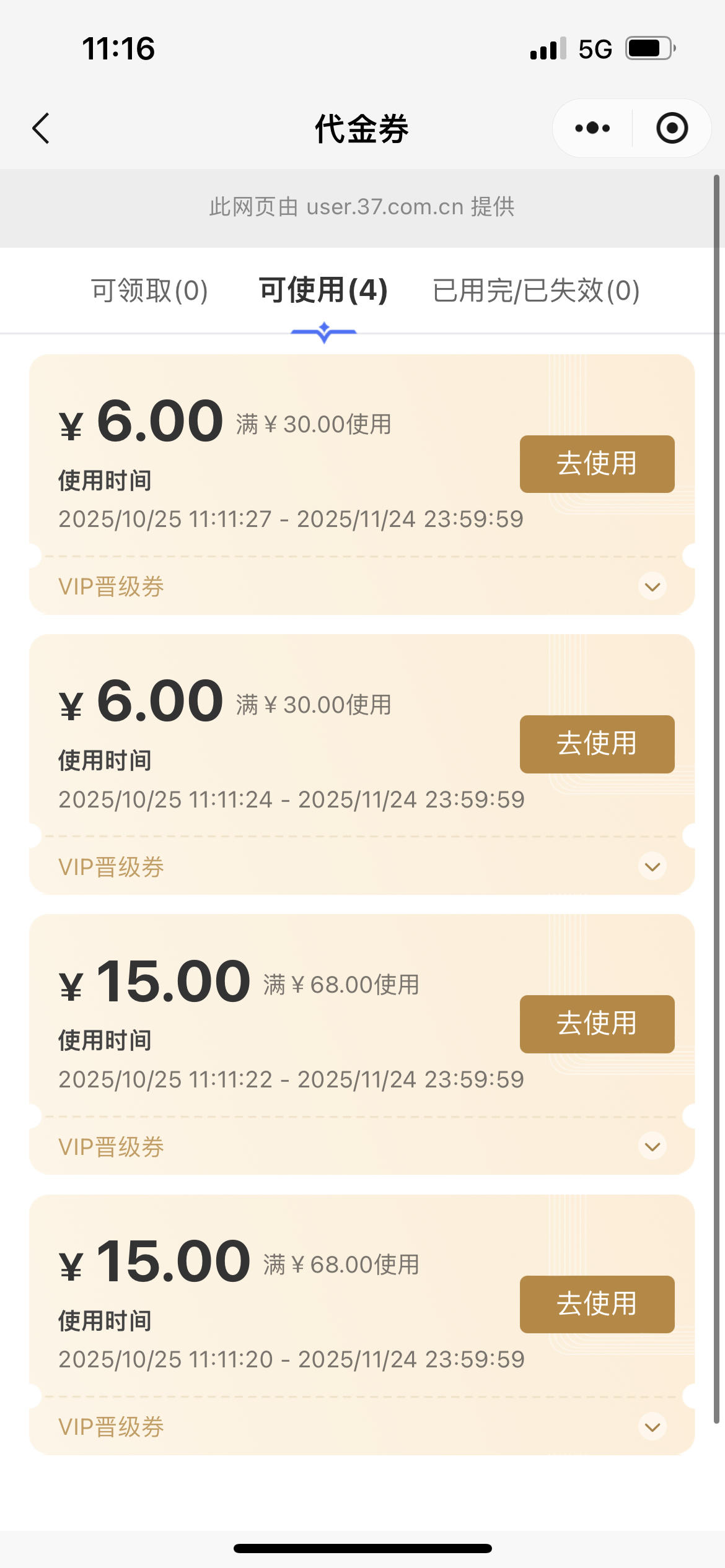Expand the last ¥15.00 coupon details
This screenshot has height=1568, width=725.
click(x=652, y=1426)
